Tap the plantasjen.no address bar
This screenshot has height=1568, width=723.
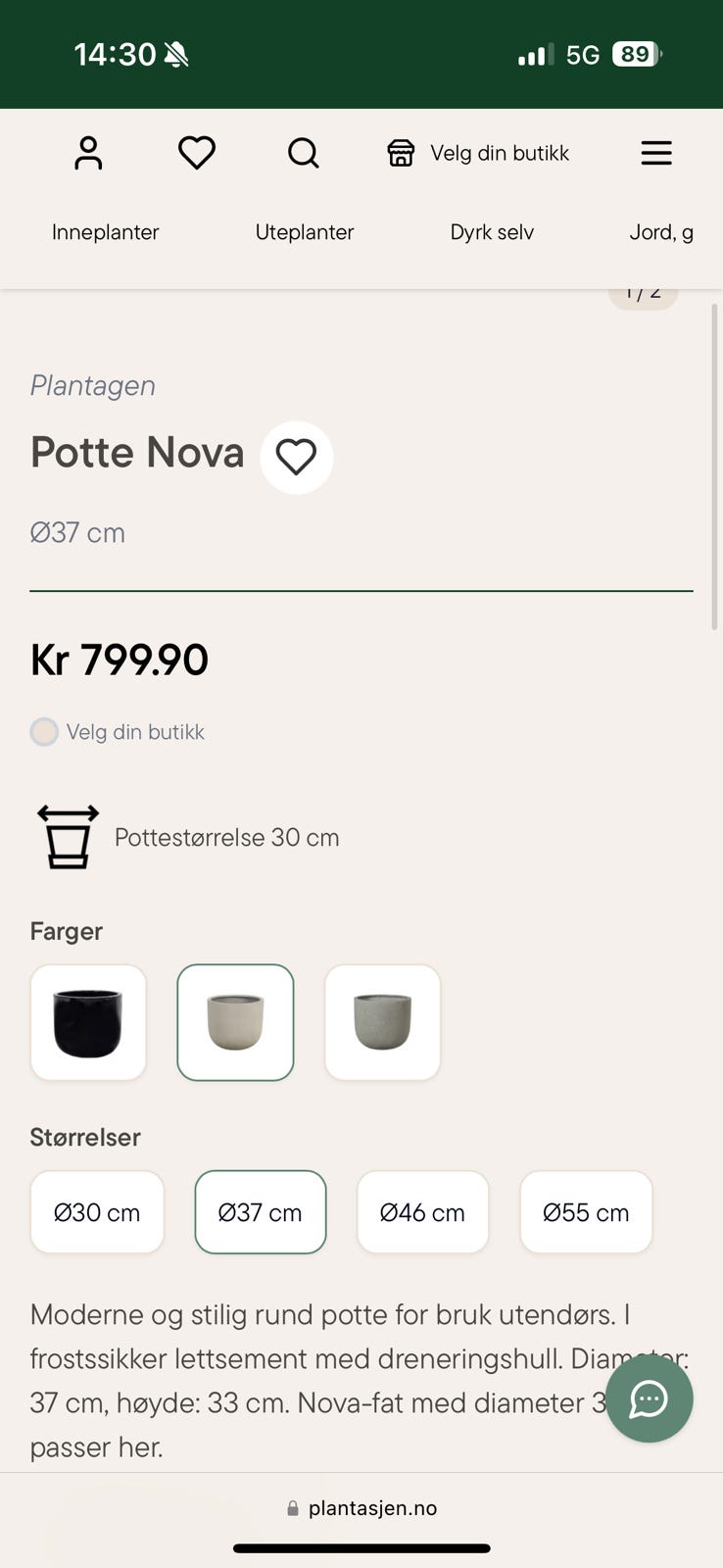[x=361, y=1508]
